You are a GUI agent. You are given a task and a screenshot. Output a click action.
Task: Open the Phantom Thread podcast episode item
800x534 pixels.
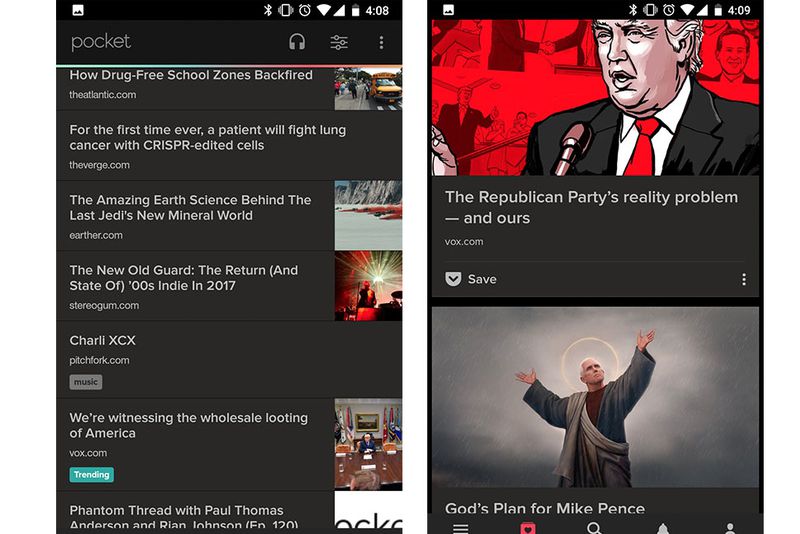click(183, 516)
